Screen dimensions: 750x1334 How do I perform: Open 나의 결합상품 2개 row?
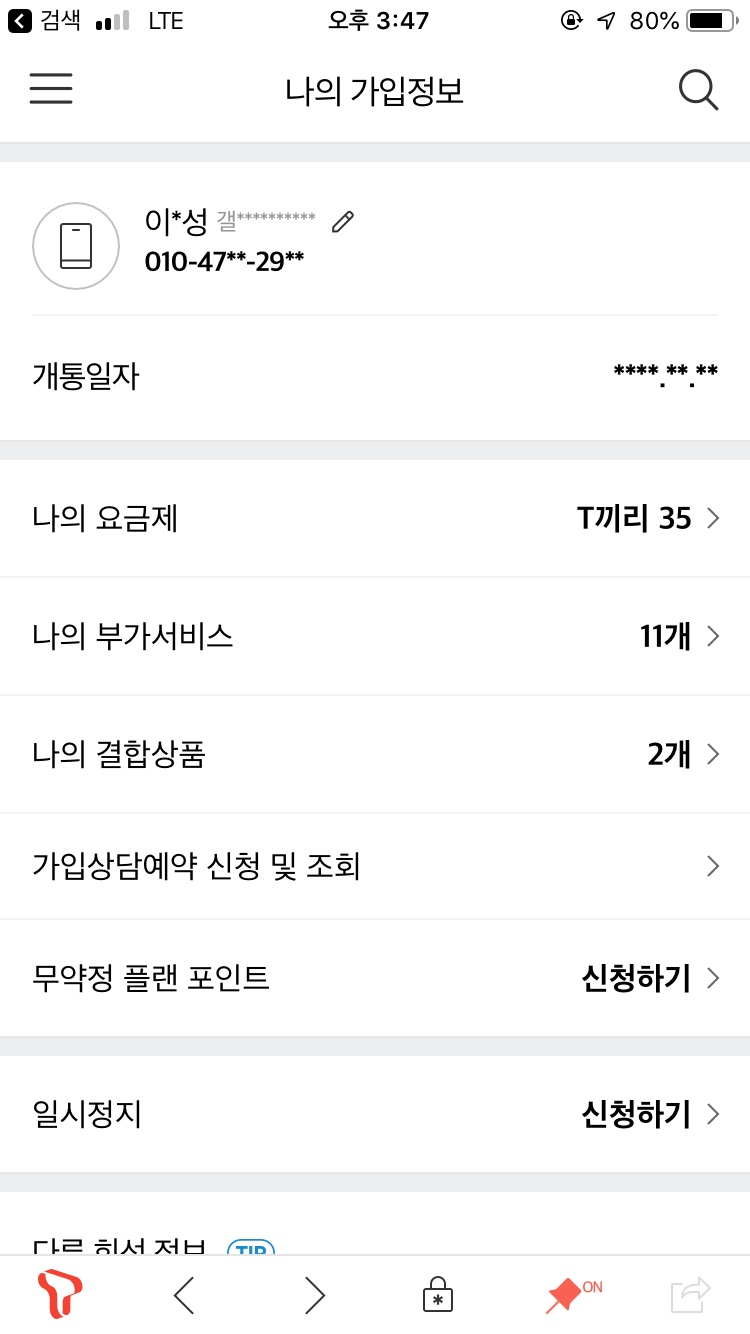(375, 754)
